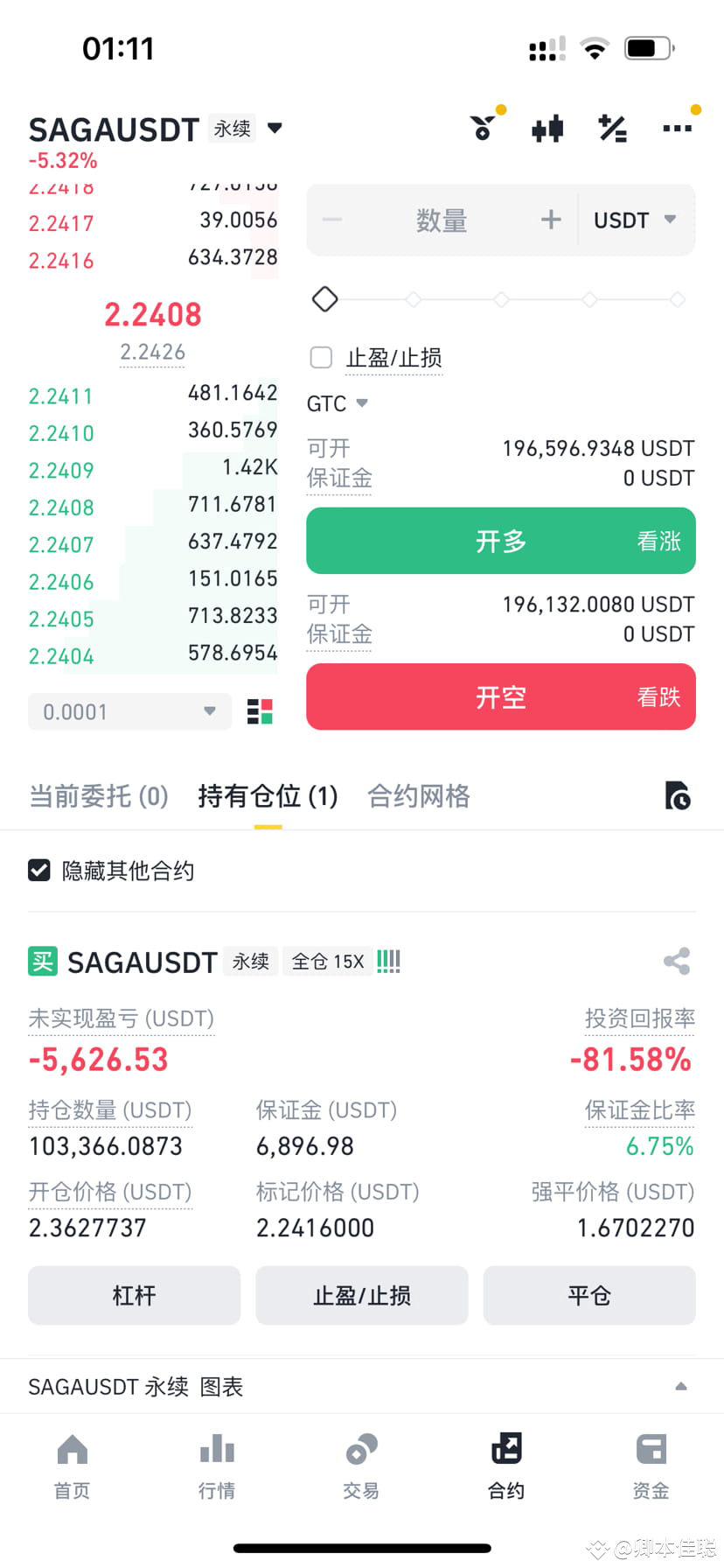Tap 平仓 to close the position

click(x=589, y=1296)
